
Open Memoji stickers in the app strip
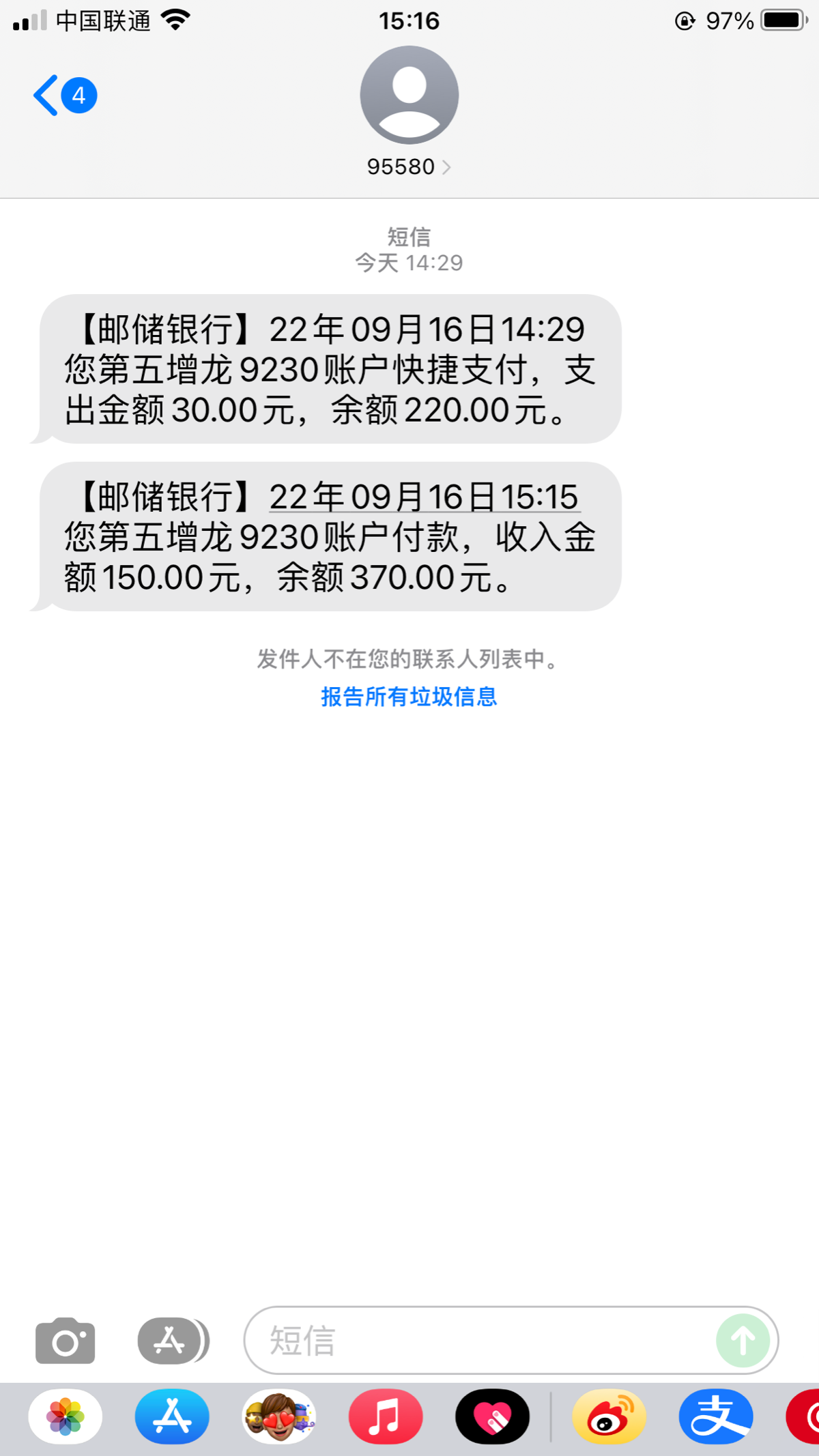[279, 1418]
